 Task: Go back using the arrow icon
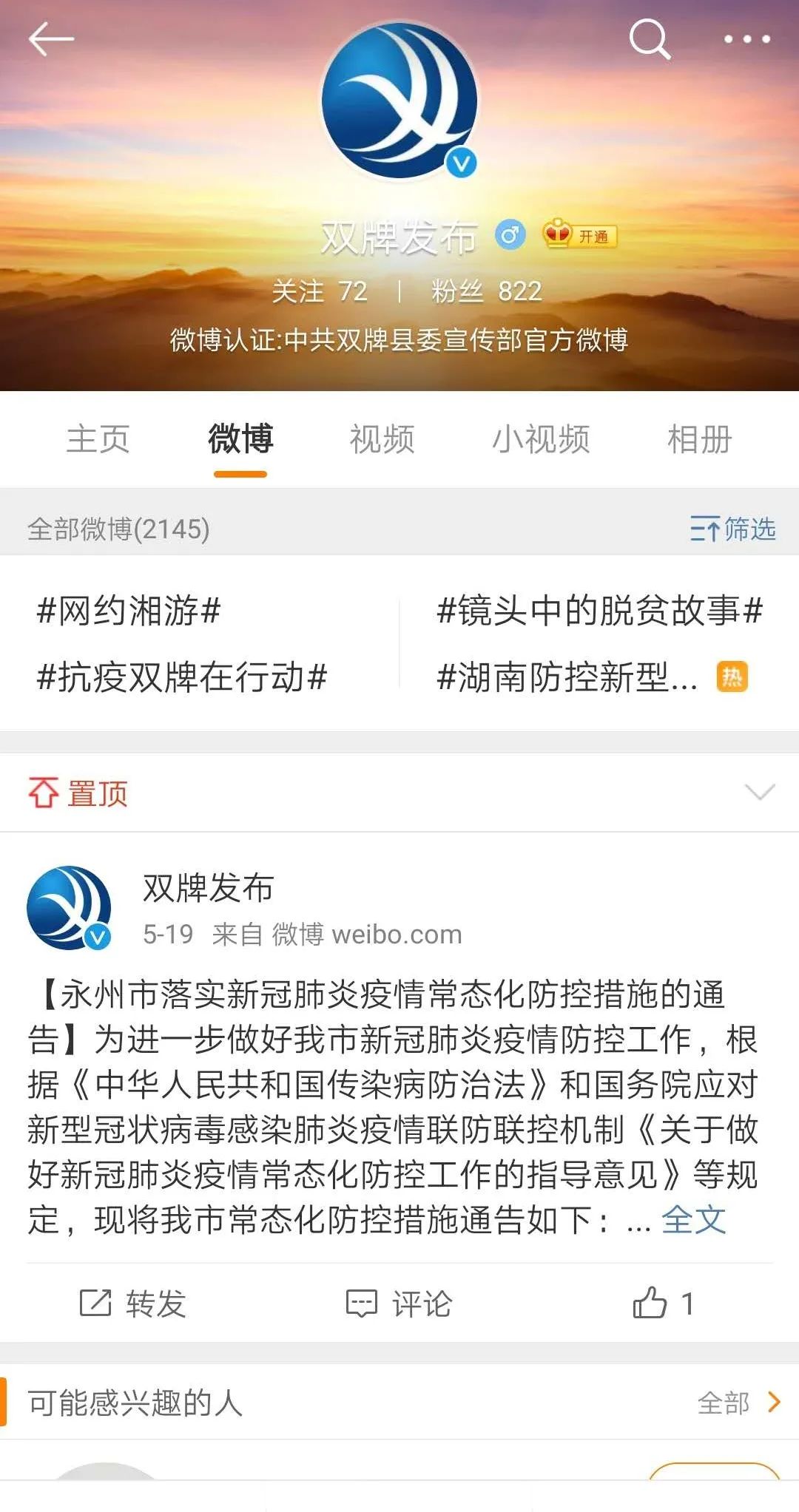(x=50, y=39)
